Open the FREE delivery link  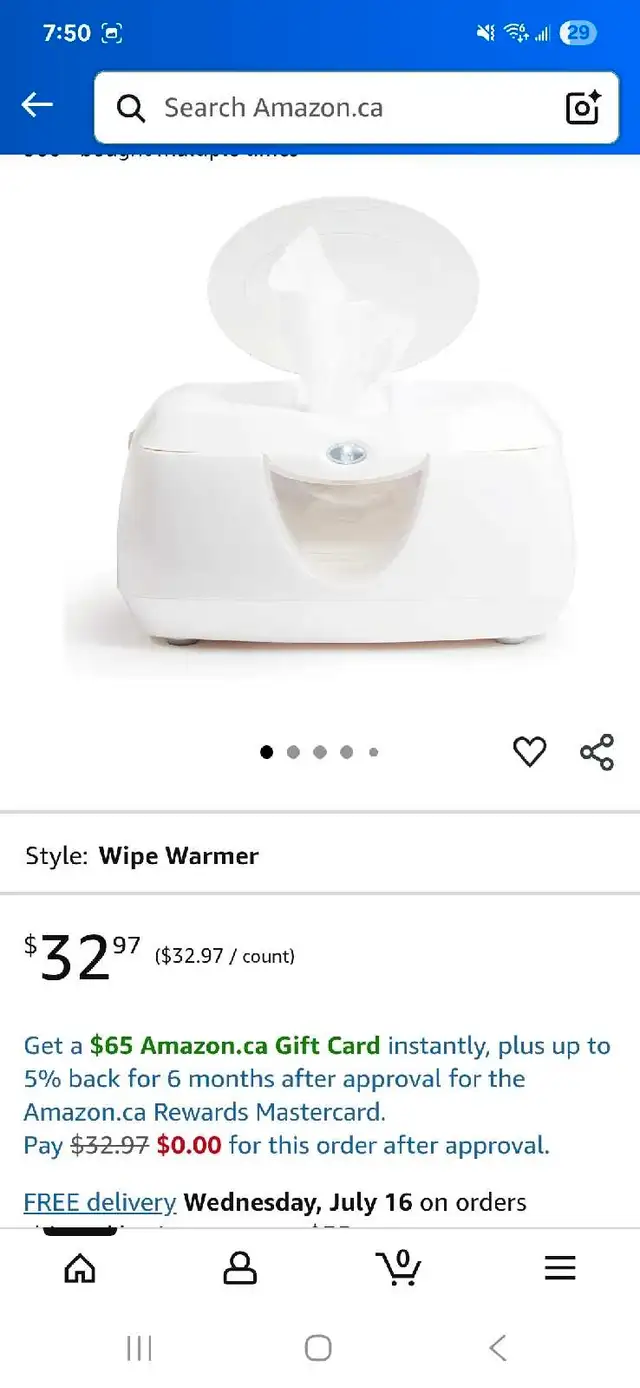[x=100, y=1202]
